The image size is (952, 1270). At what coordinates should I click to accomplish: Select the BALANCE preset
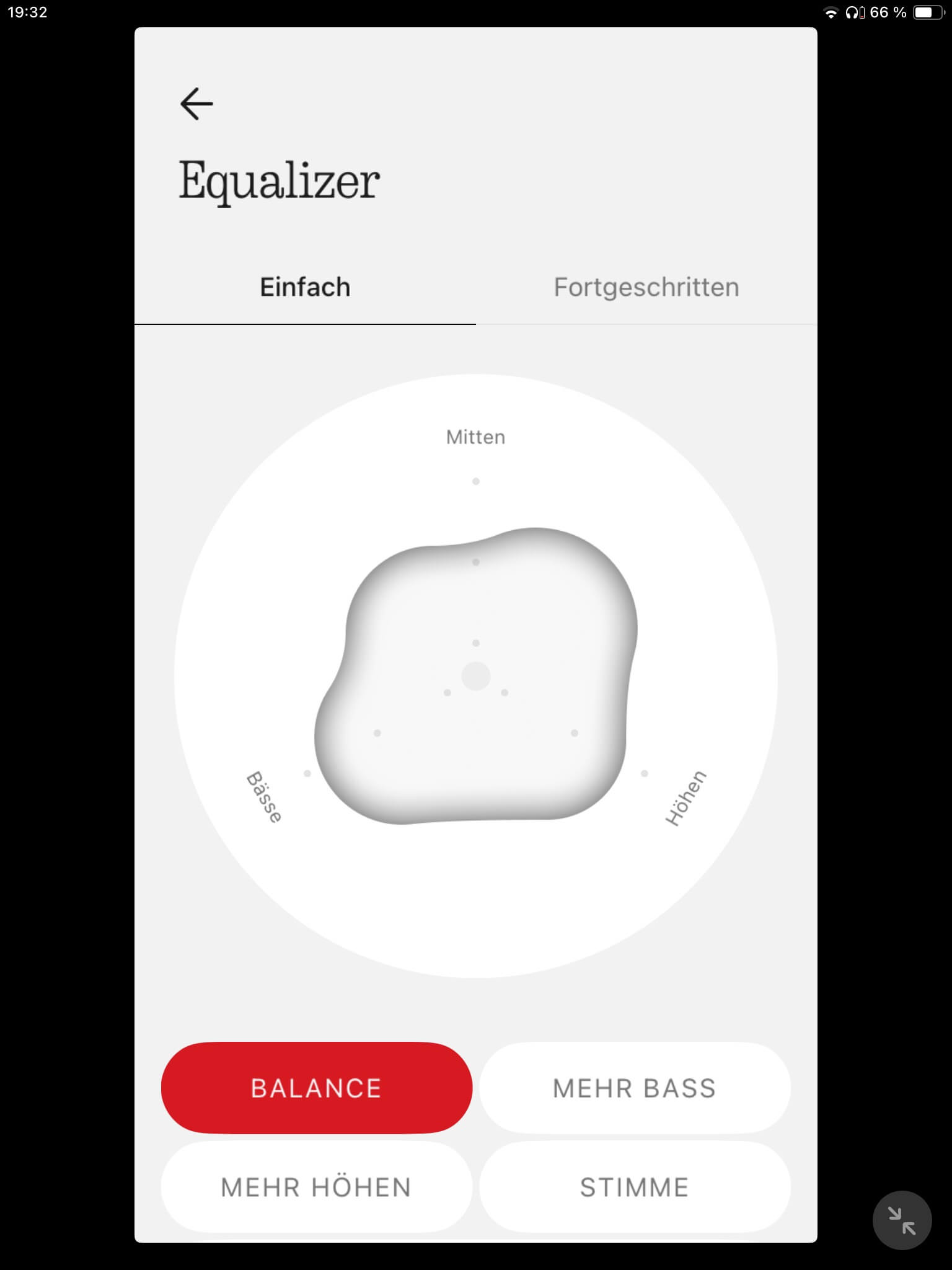point(316,1088)
